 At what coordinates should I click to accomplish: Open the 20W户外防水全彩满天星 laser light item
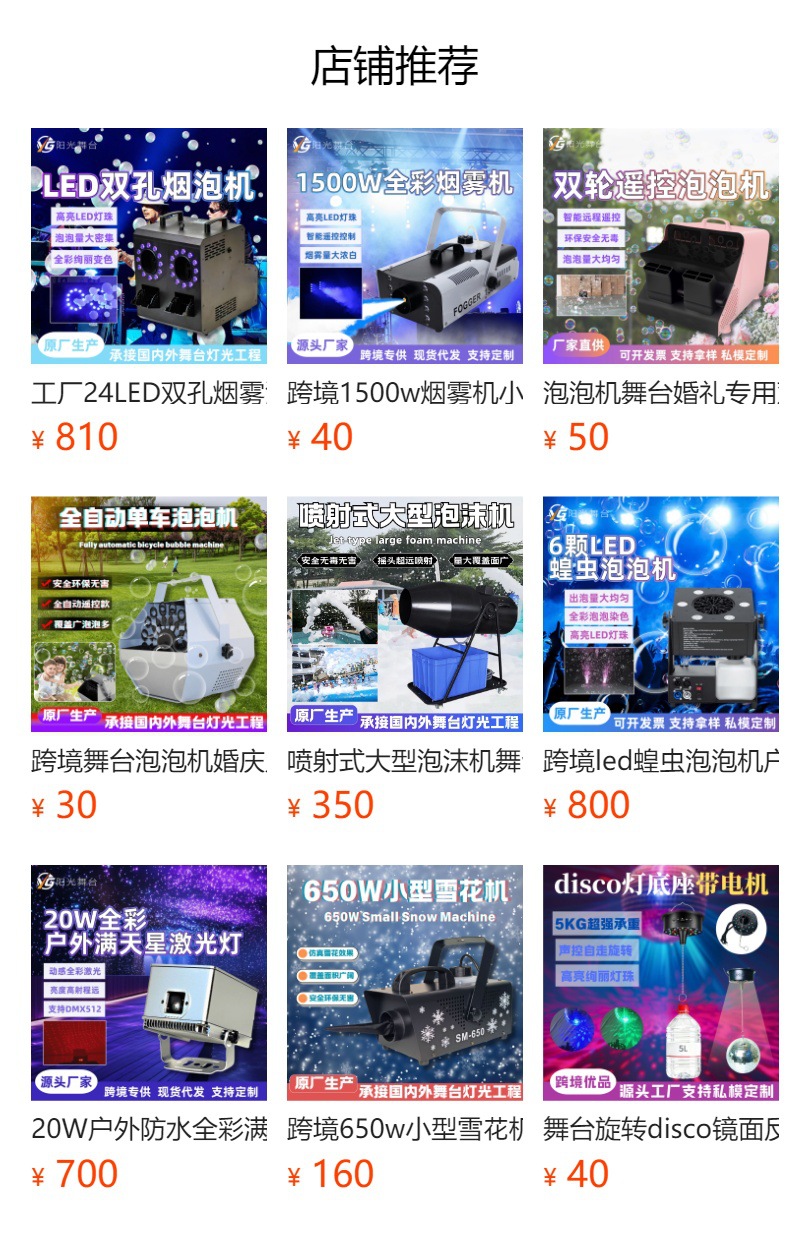click(149, 983)
